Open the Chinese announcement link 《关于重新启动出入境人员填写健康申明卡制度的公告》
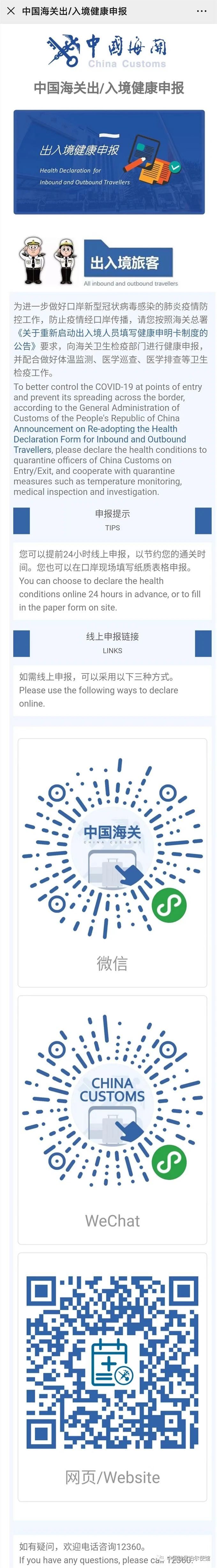The width and height of the screenshot is (217, 1568). click(x=109, y=333)
